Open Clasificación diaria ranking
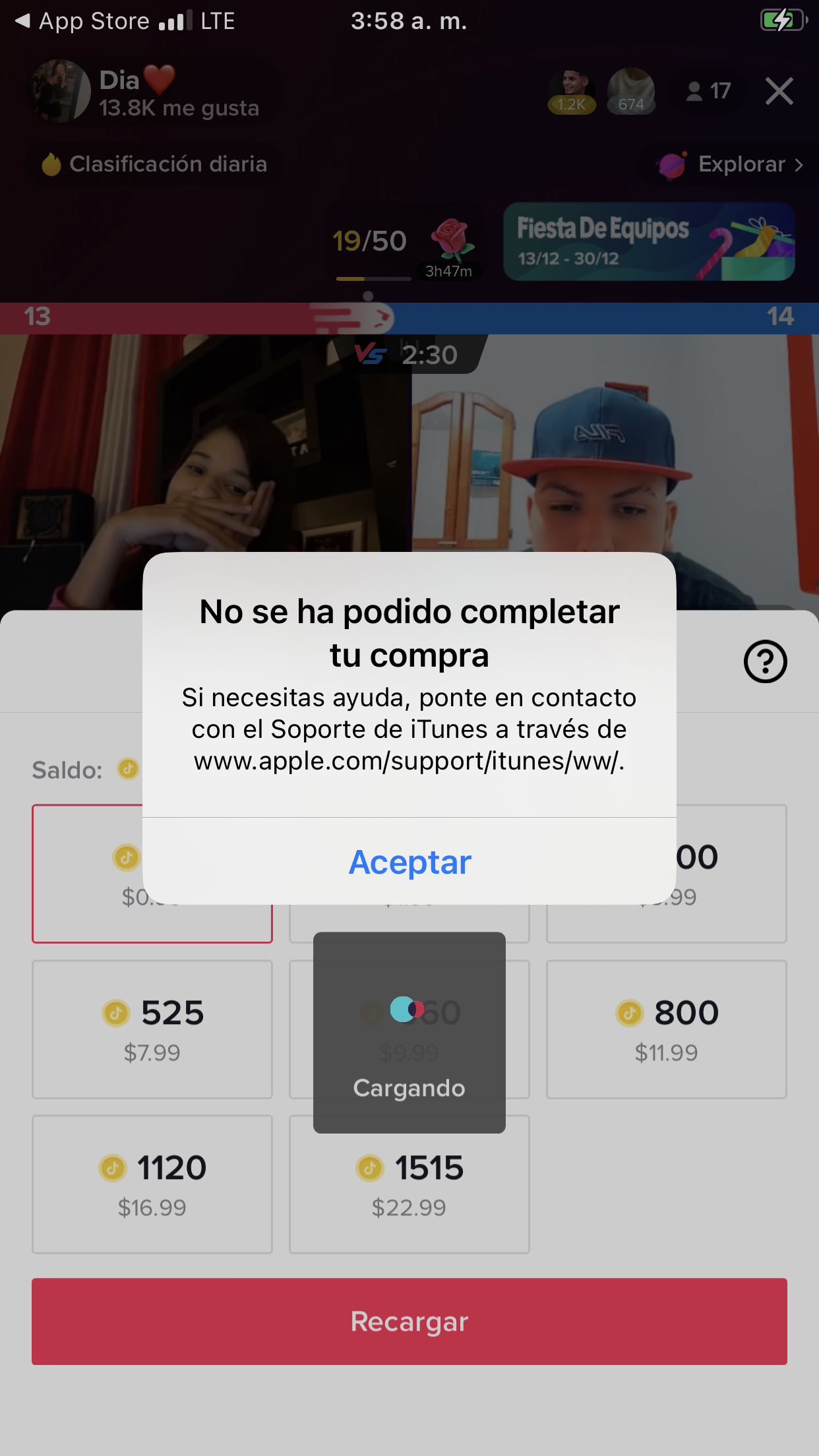The height and width of the screenshot is (1456, 819). pos(156,164)
